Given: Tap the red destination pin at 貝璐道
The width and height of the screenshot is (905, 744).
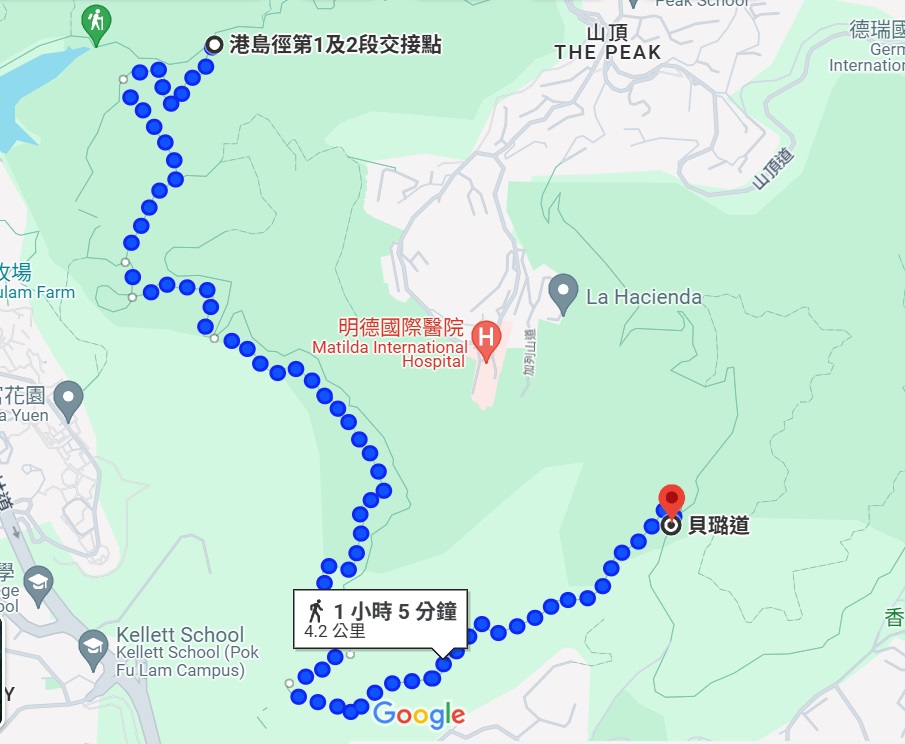Looking at the screenshot, I should 671,499.
